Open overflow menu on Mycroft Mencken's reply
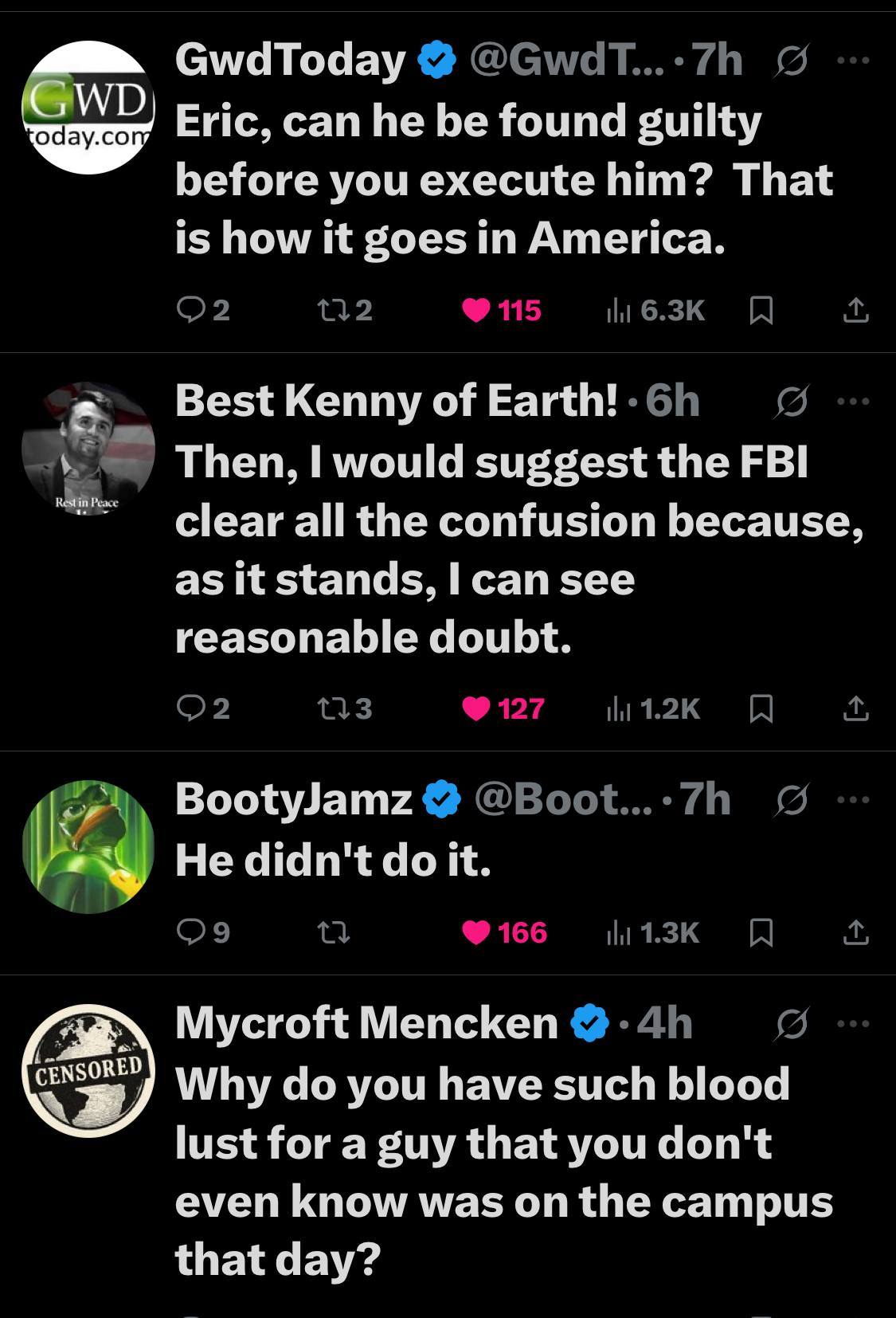 coord(853,1023)
